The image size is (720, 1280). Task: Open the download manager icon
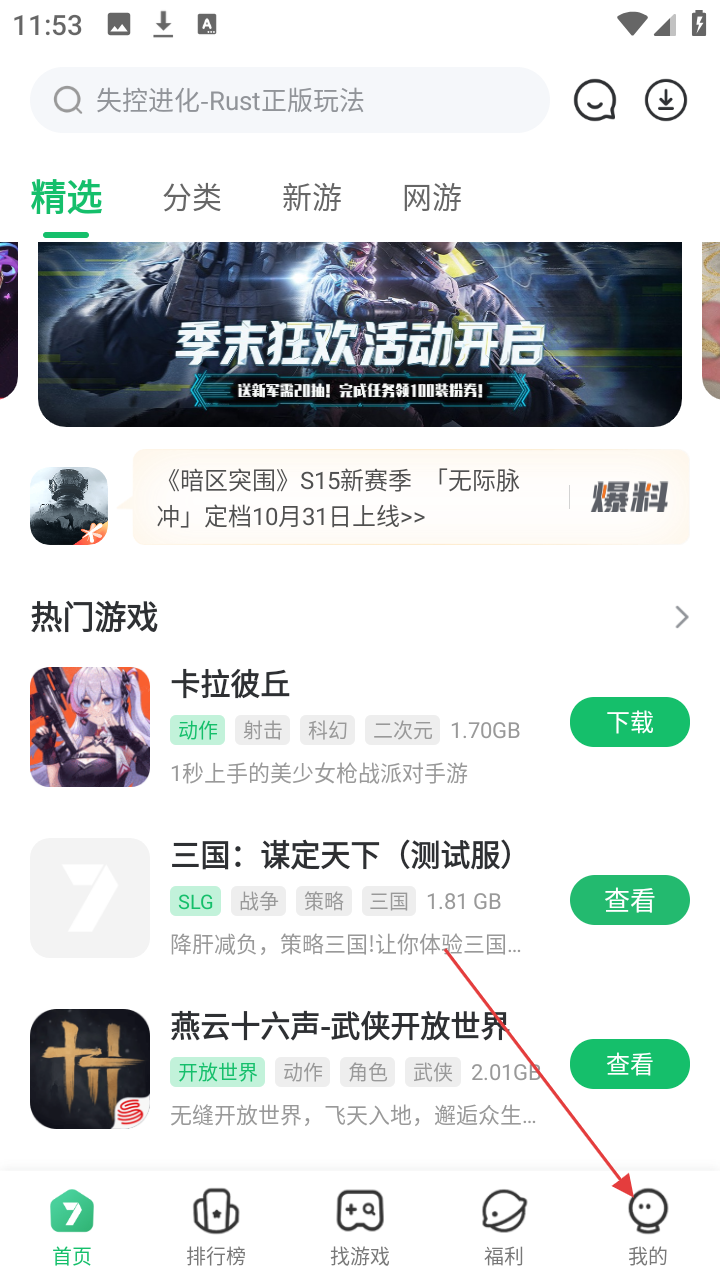pyautogui.click(x=666, y=100)
